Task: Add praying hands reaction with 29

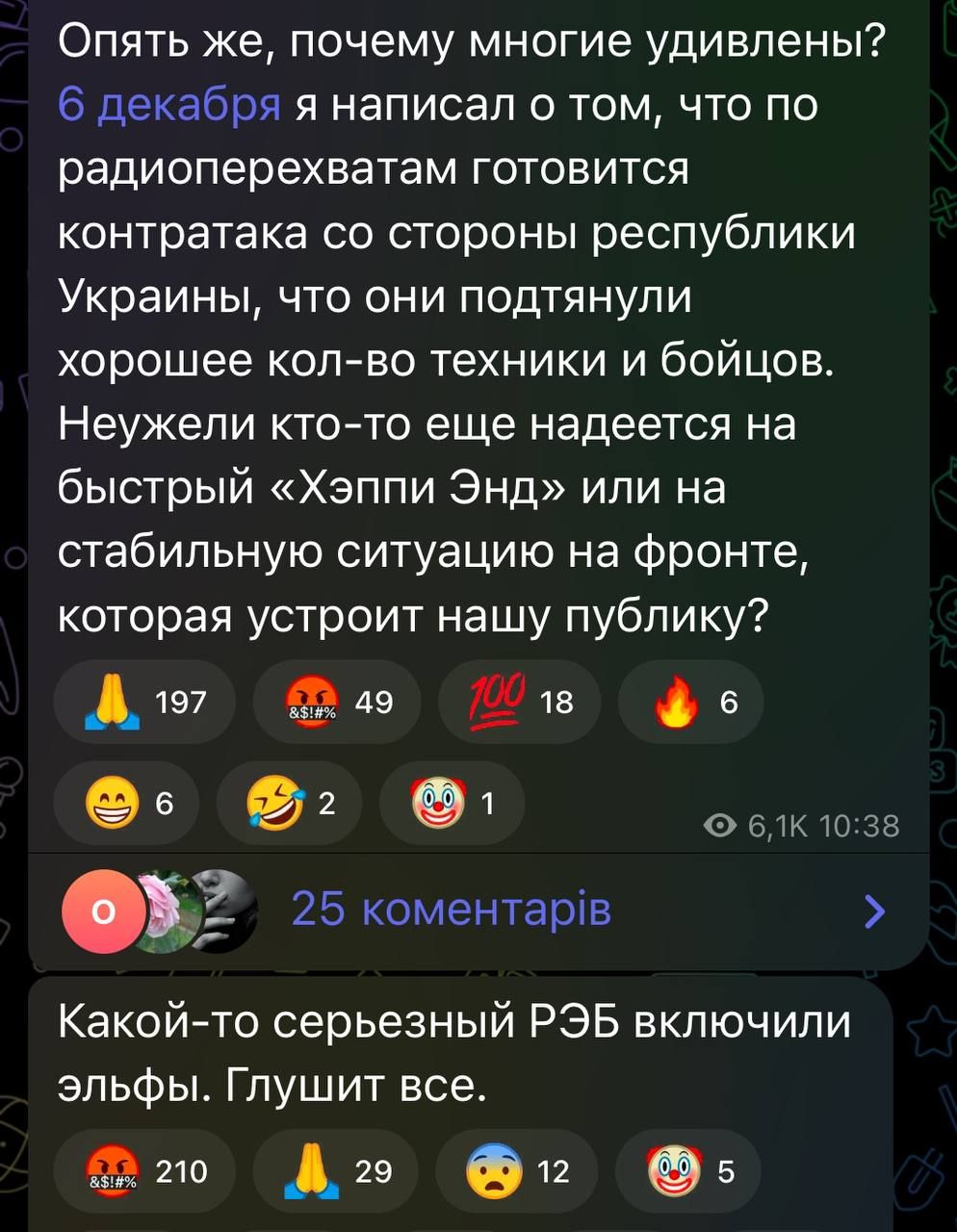Action: [336, 1170]
